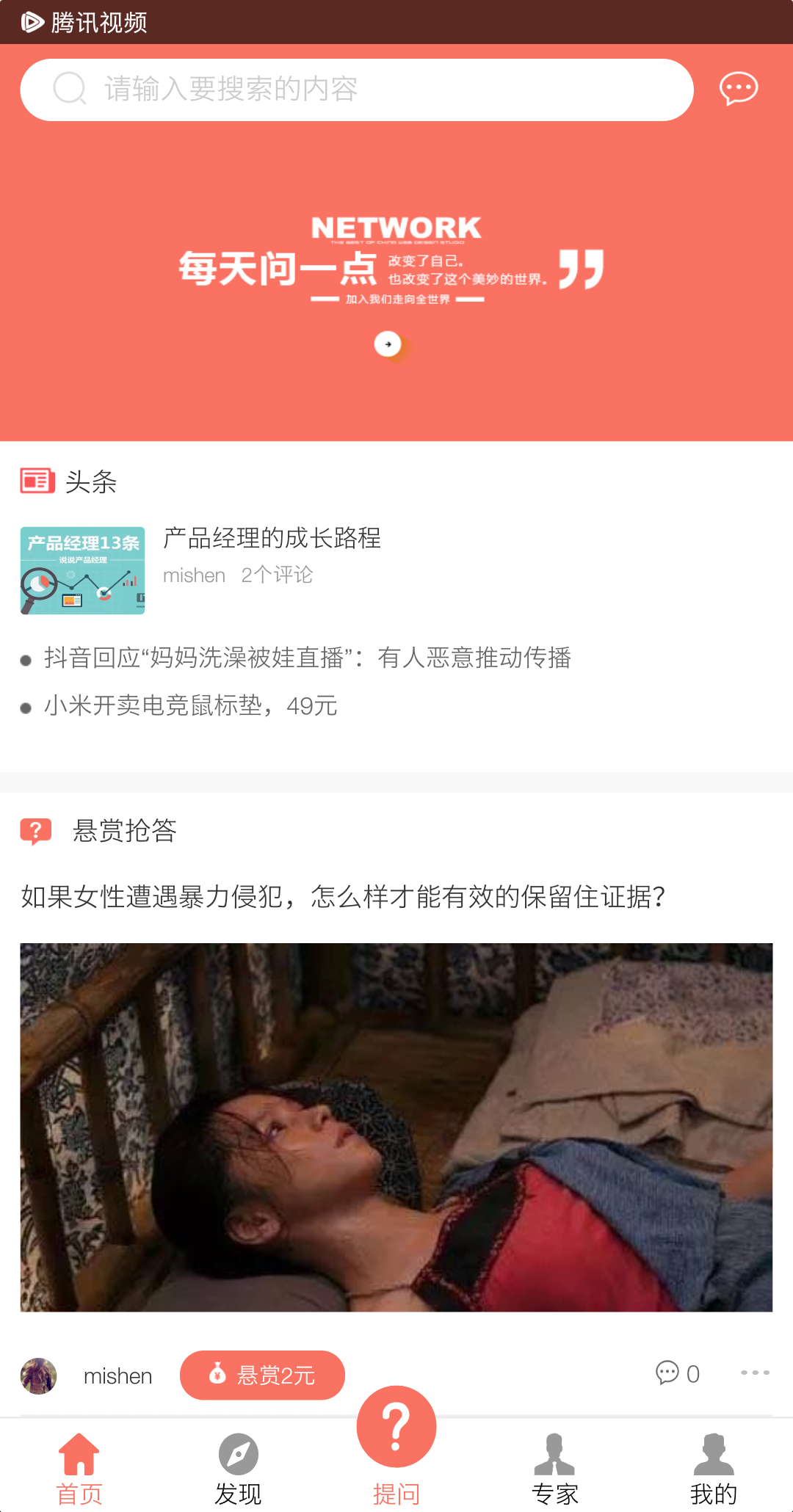Tap the search box to enter a query
793x1512 pixels.
tap(357, 90)
